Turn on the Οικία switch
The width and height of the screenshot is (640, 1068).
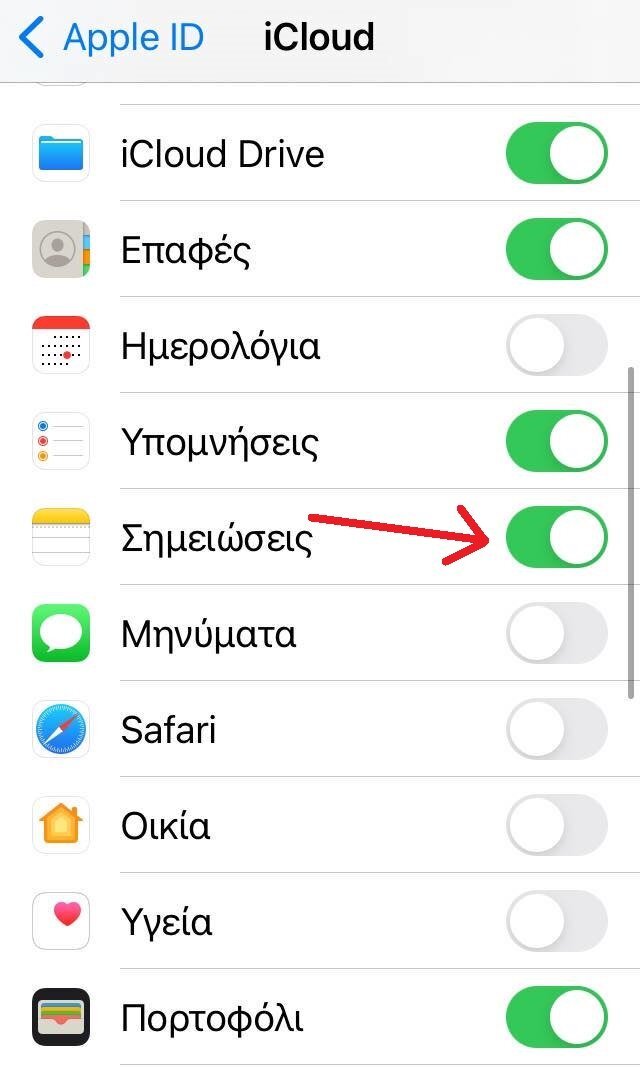557,826
